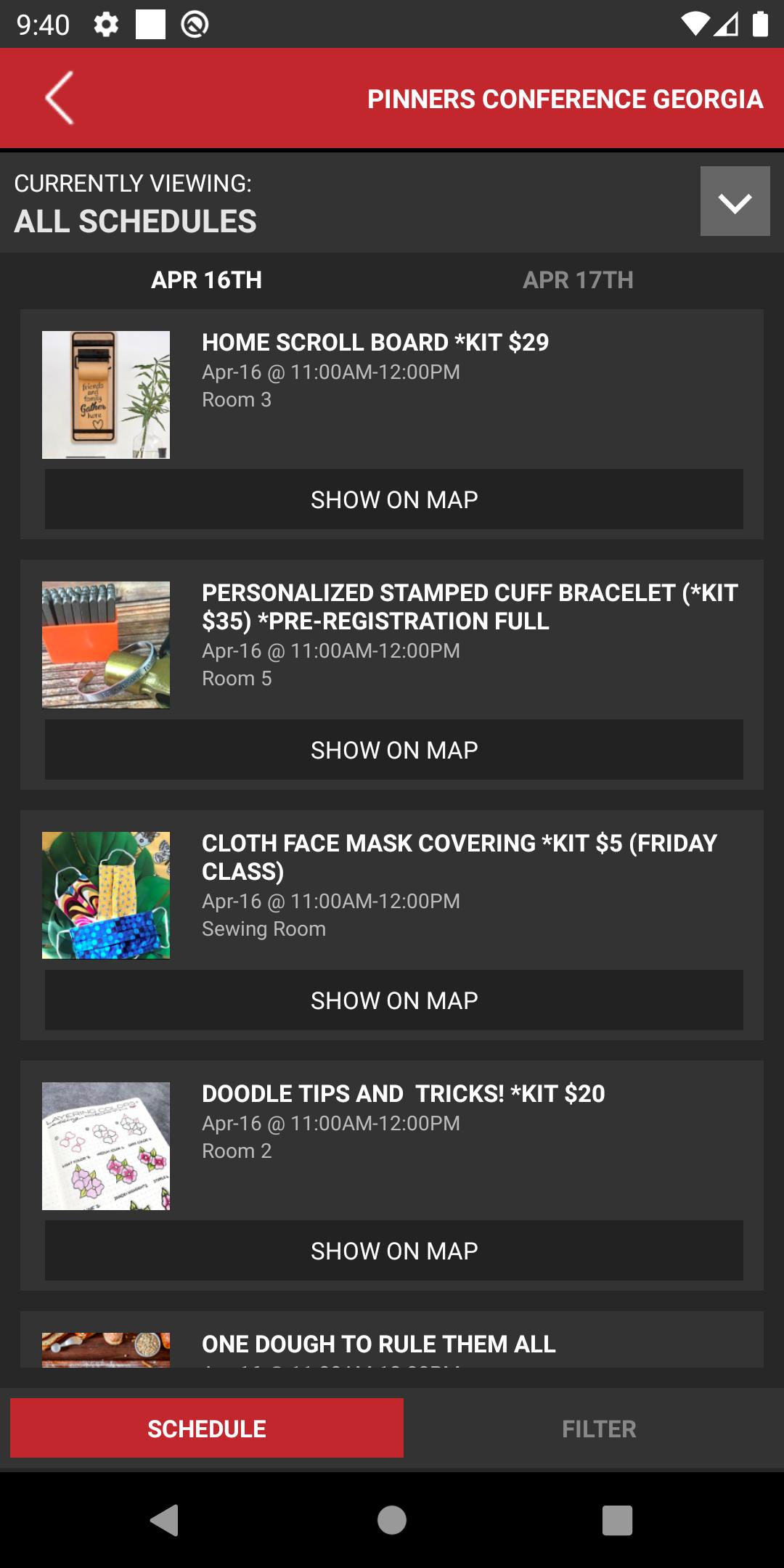Show Stamped Cuff Bracelet class on map

[393, 750]
